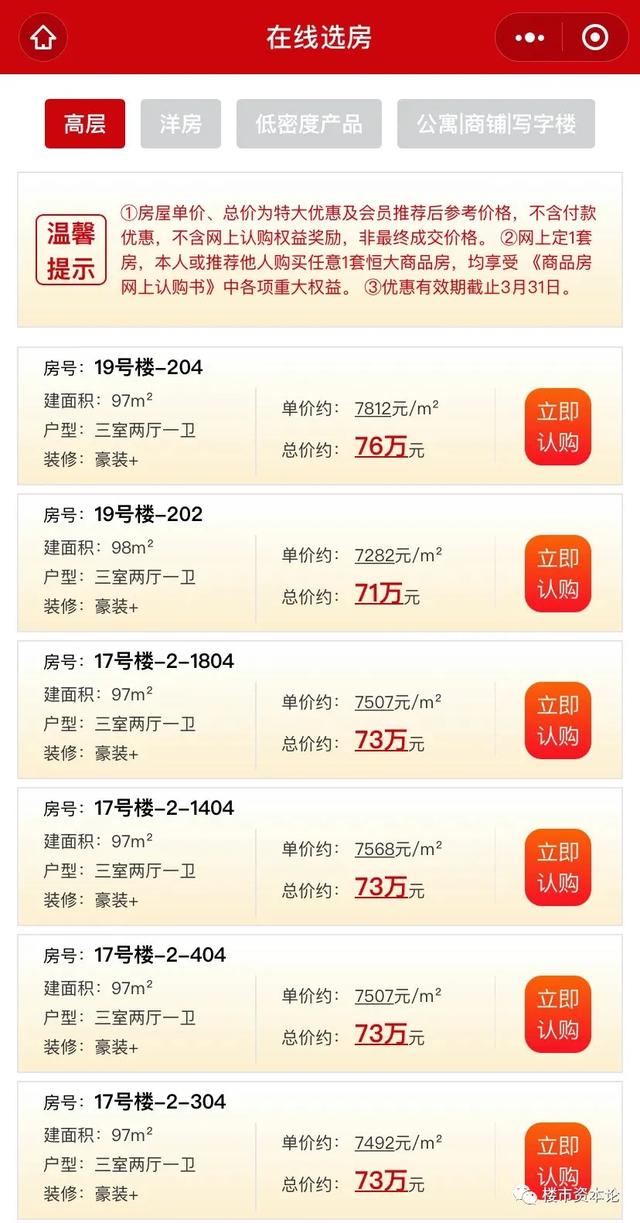The width and height of the screenshot is (640, 1223).
Task: Select the 高层 tab
Action: click(x=85, y=124)
